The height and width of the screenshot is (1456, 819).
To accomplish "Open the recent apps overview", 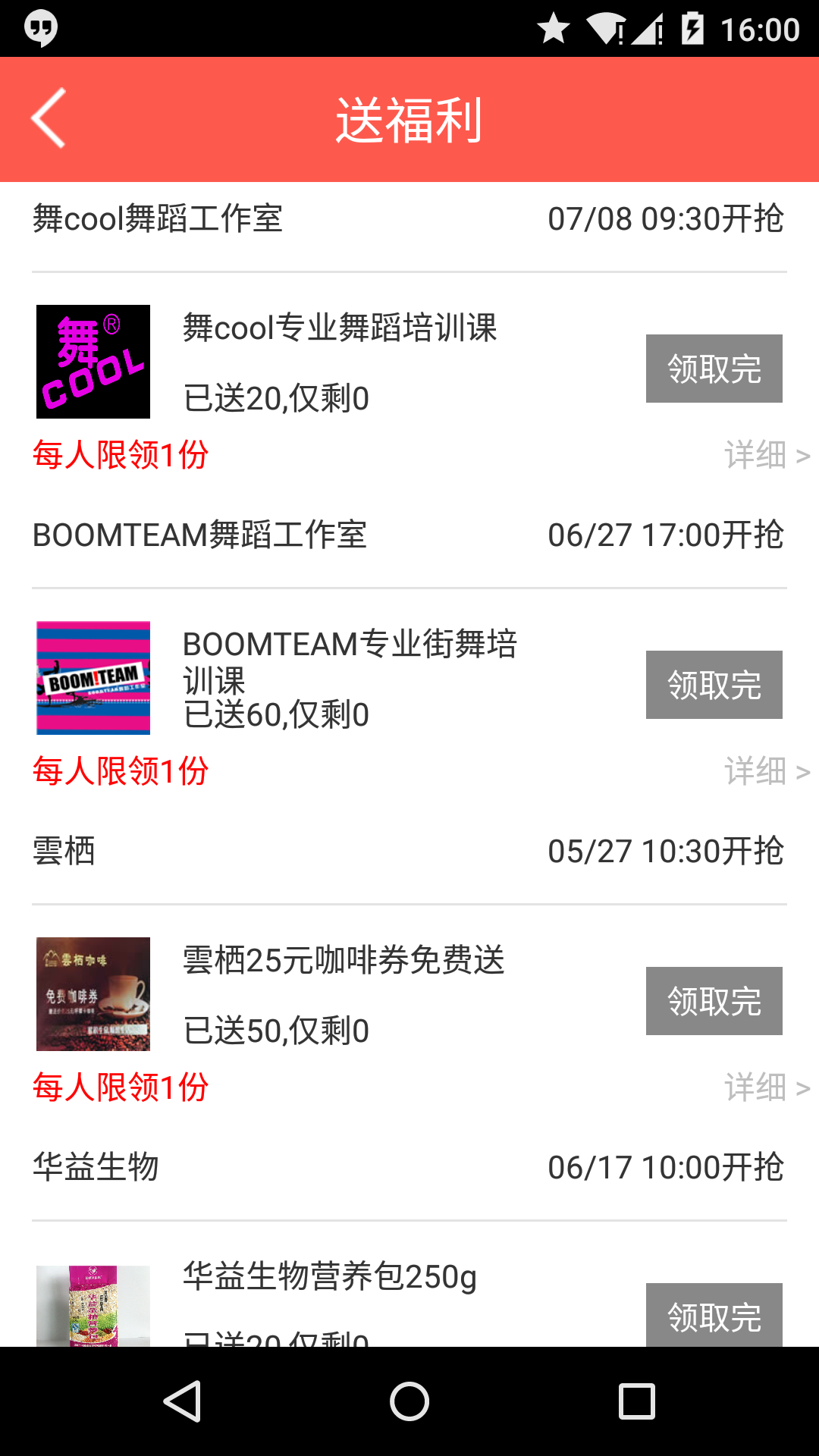I will [x=637, y=1401].
